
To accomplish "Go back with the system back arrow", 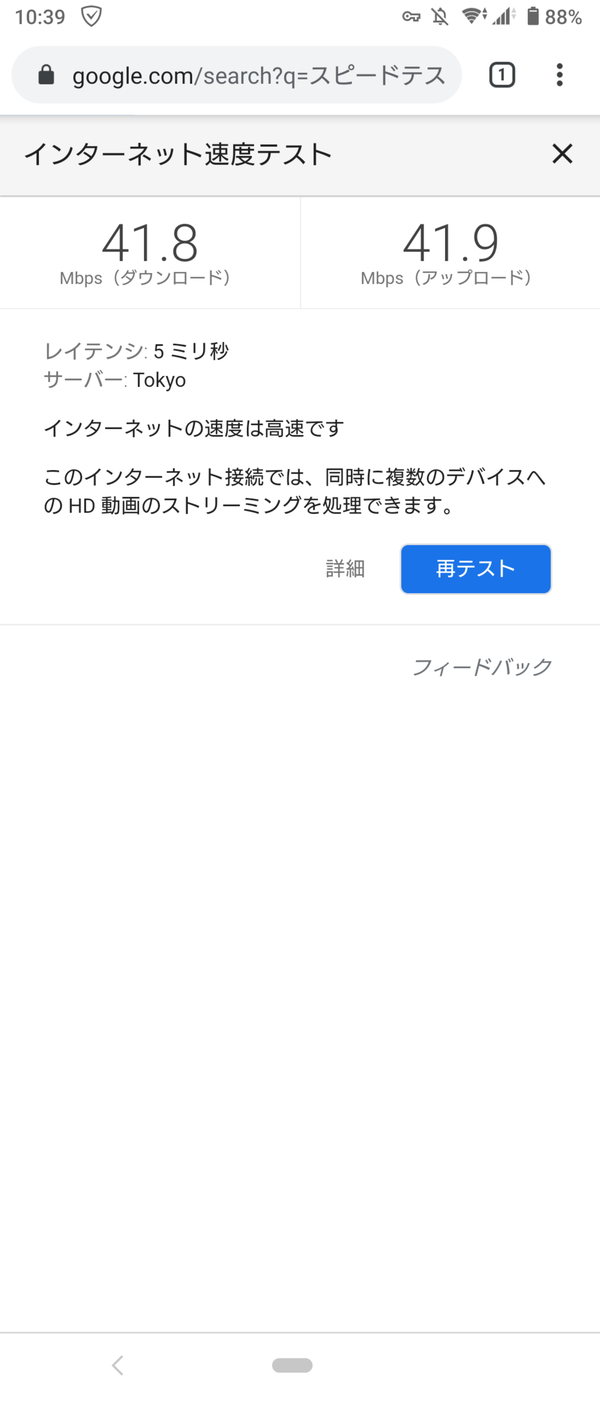I will coord(118,1365).
